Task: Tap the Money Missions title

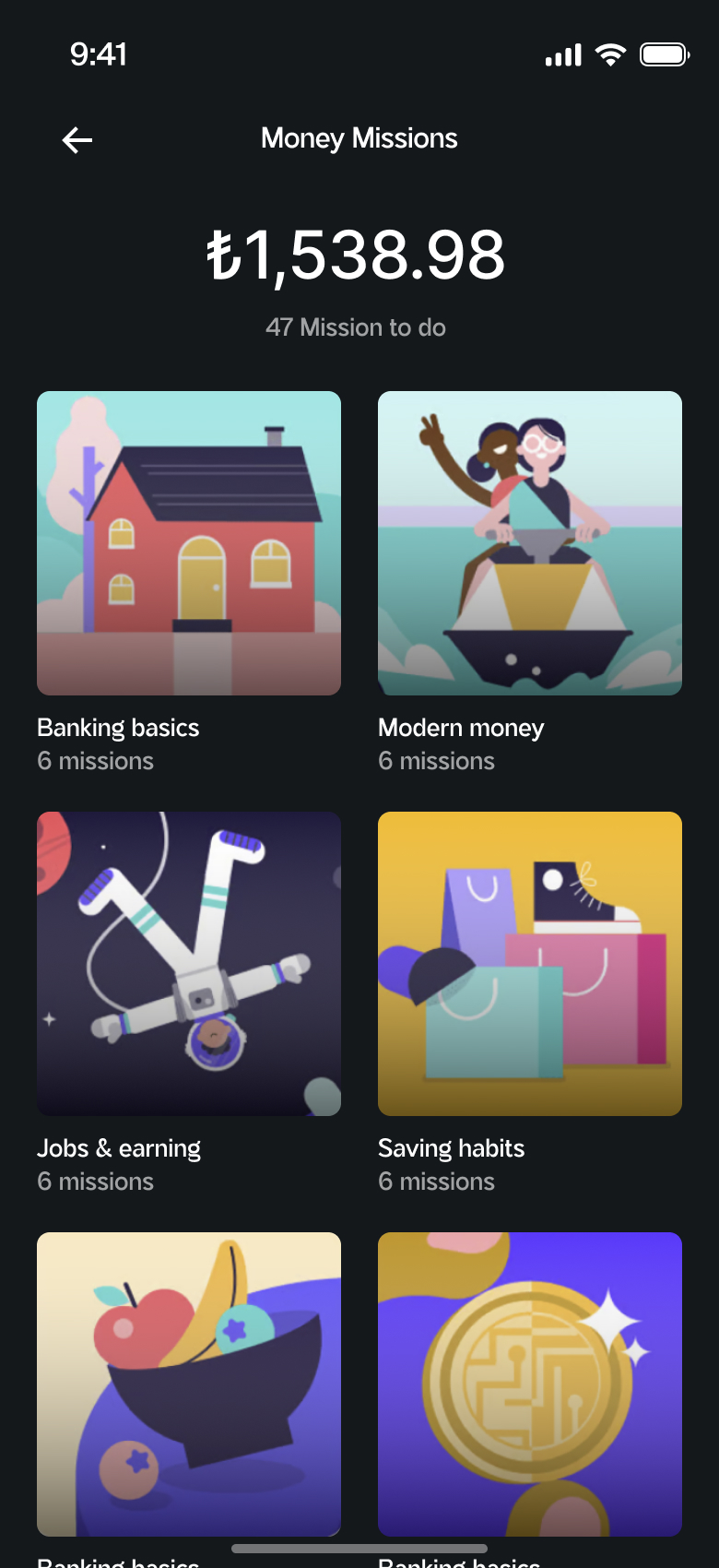Action: 359,138
